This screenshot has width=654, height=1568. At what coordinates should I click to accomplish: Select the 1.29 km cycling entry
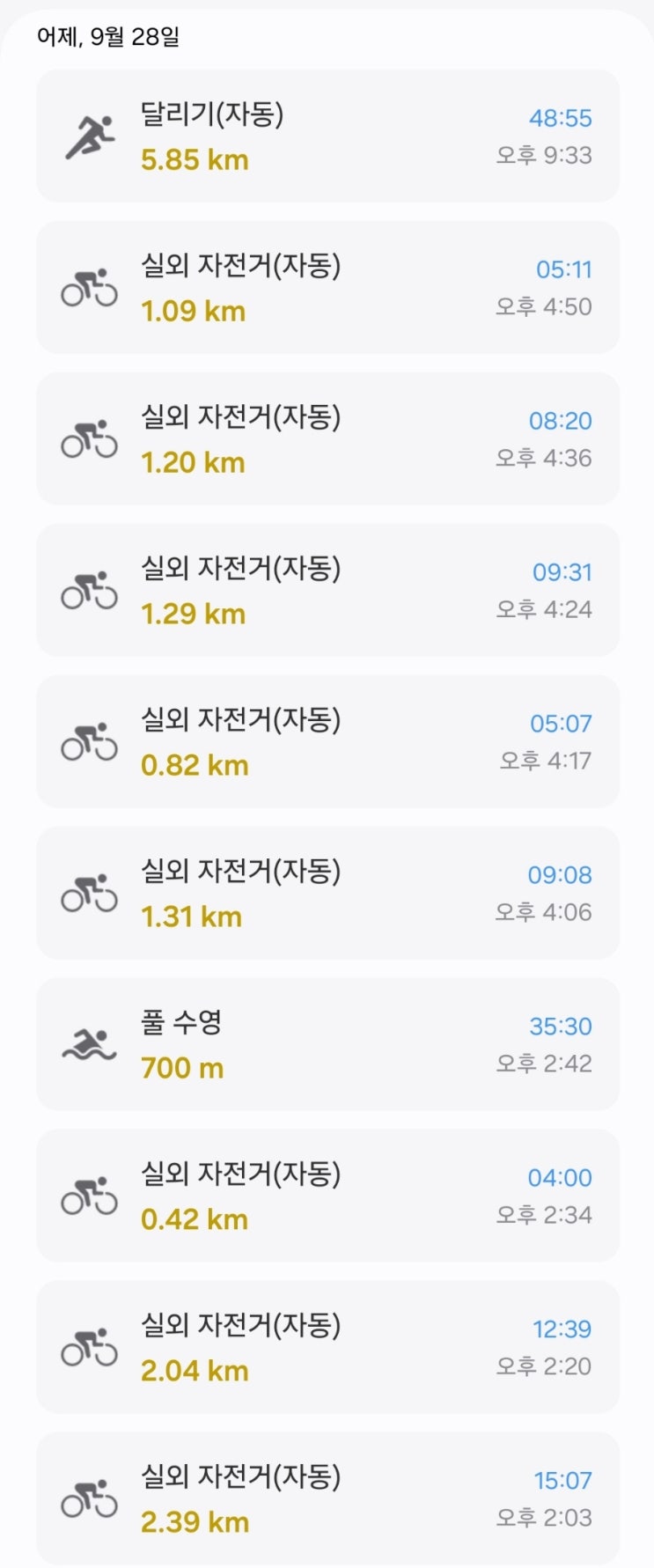327,591
